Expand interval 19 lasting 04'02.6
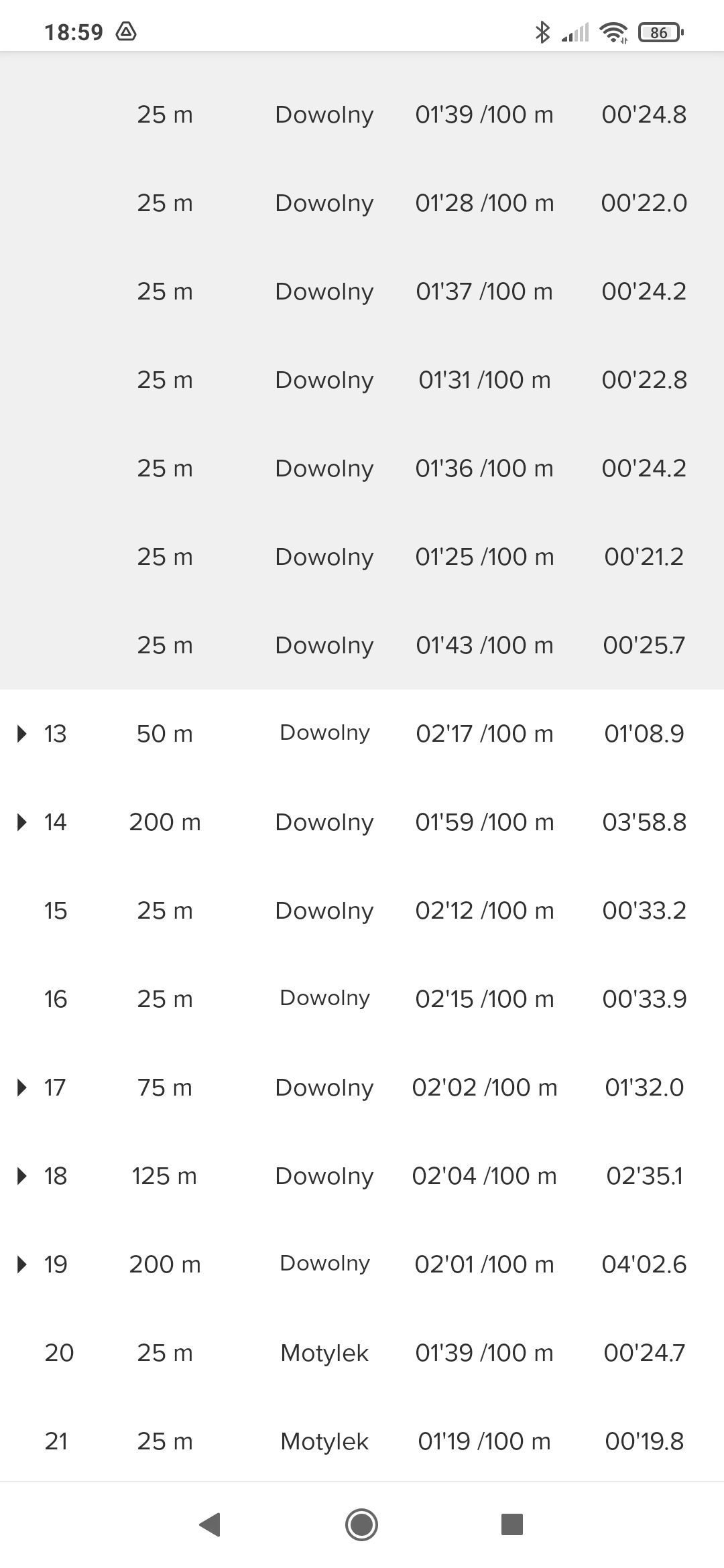Image resolution: width=724 pixels, height=1568 pixels. [21, 1264]
